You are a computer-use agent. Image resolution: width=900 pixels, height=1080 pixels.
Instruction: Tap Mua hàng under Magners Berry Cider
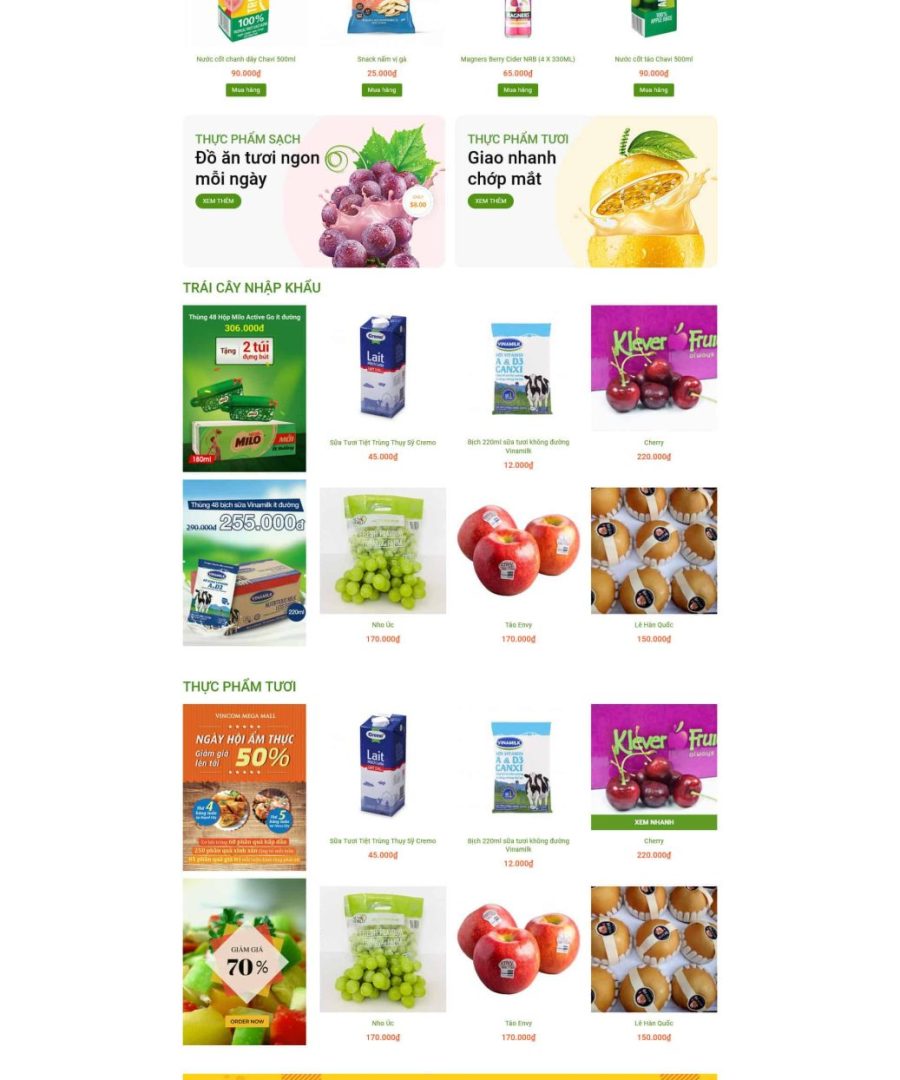517,90
